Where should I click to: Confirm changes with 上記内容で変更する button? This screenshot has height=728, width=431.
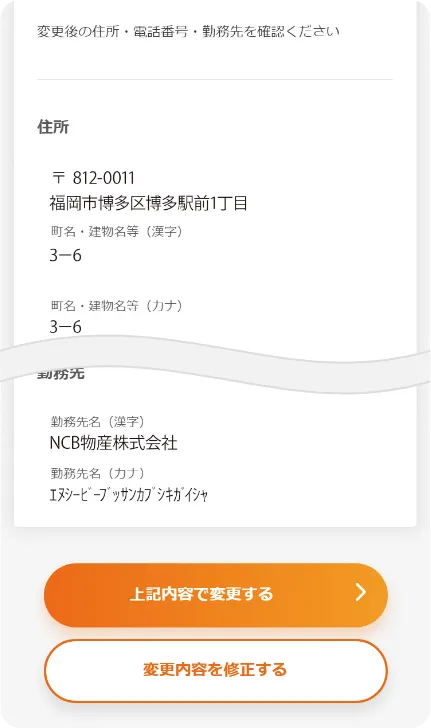pyautogui.click(x=216, y=594)
